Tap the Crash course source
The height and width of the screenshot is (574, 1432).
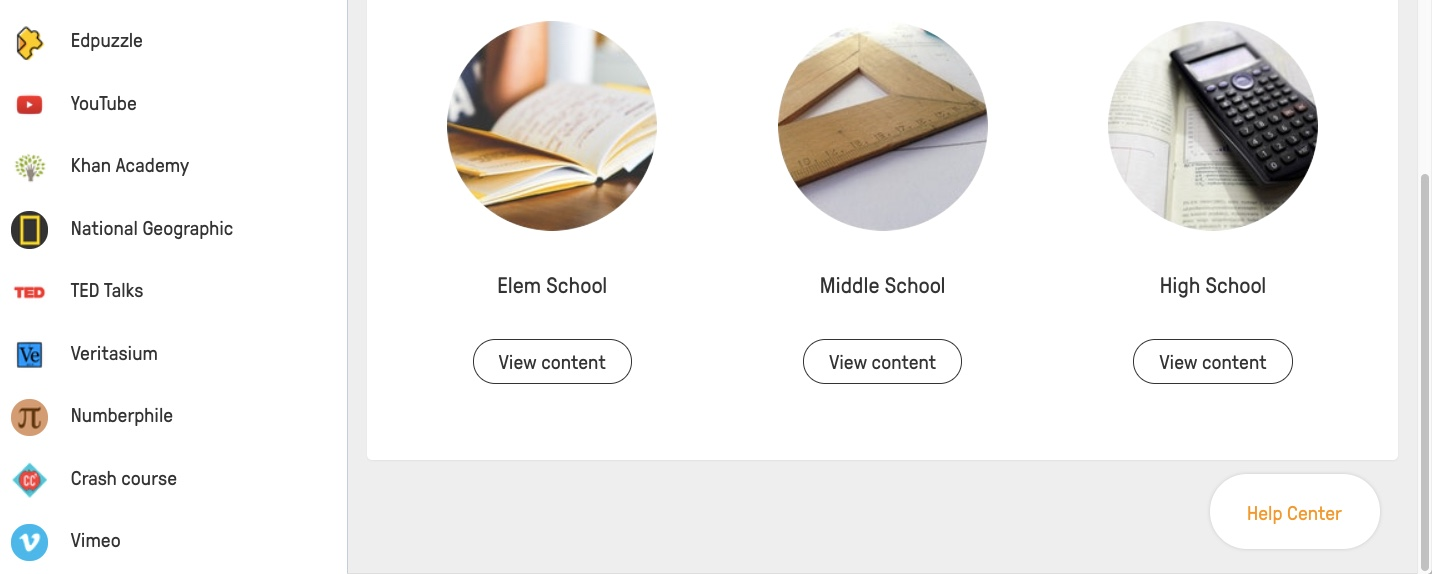point(123,479)
